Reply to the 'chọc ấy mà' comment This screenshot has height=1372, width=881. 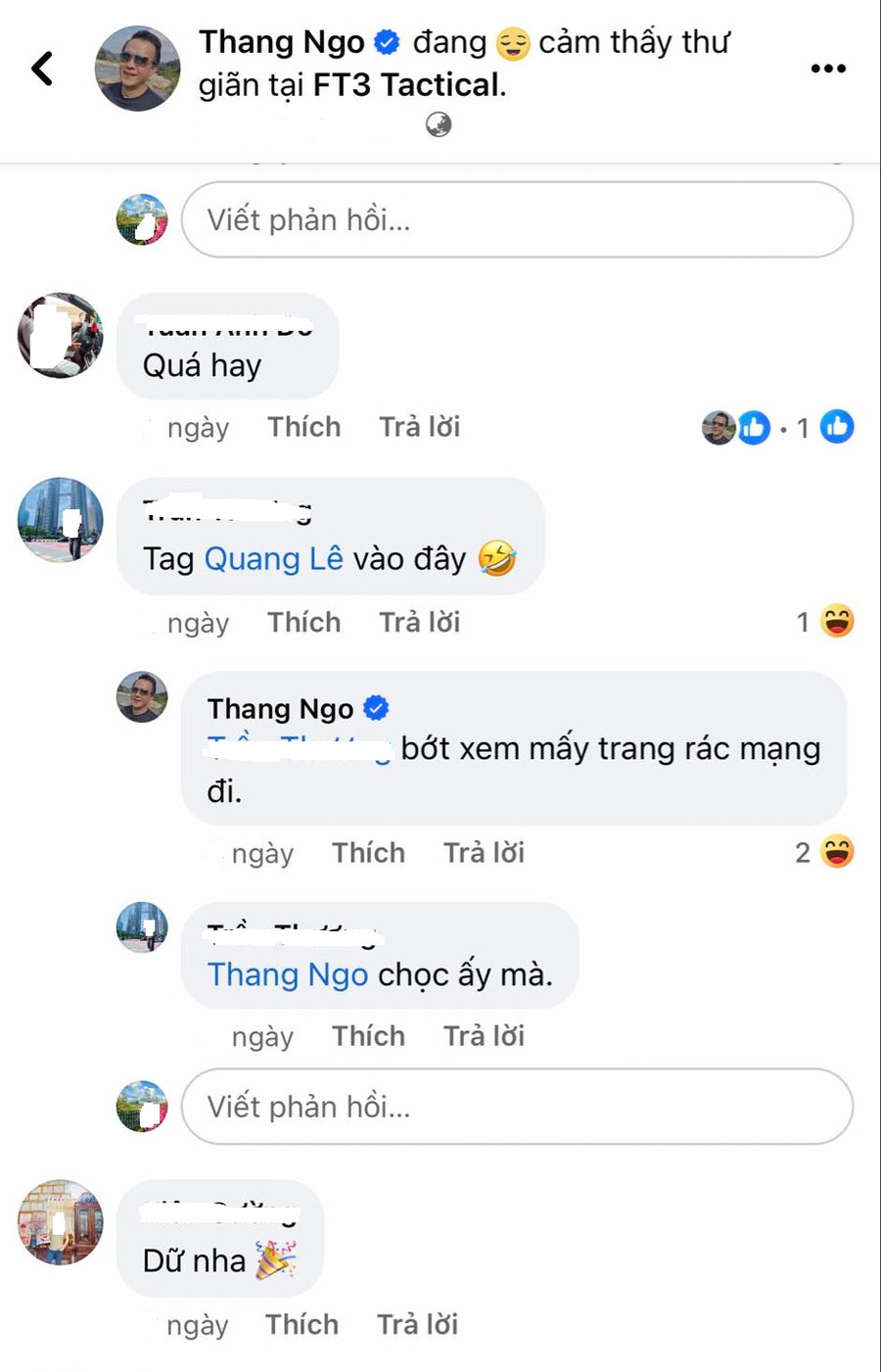(484, 1036)
